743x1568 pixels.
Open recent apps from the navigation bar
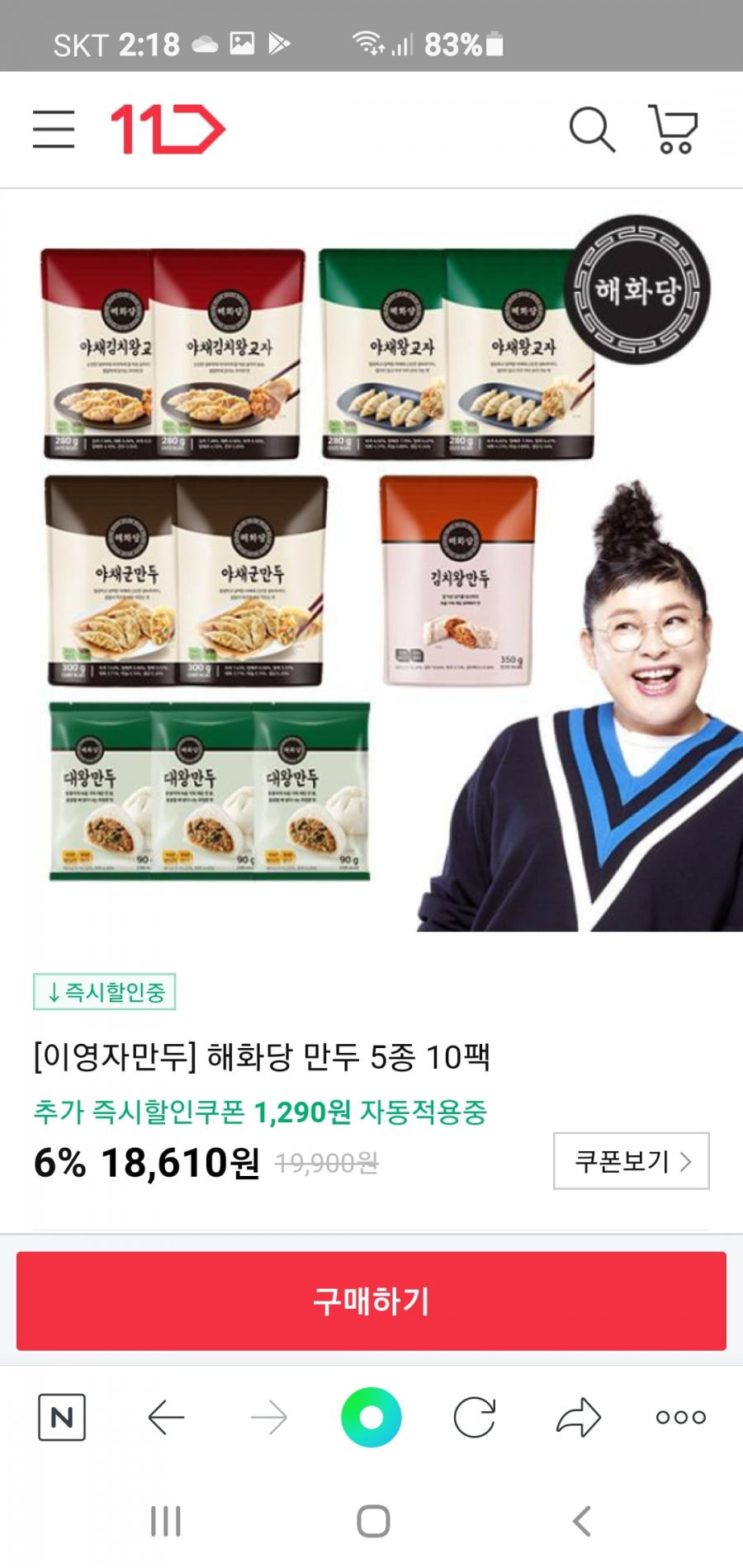[x=165, y=1521]
